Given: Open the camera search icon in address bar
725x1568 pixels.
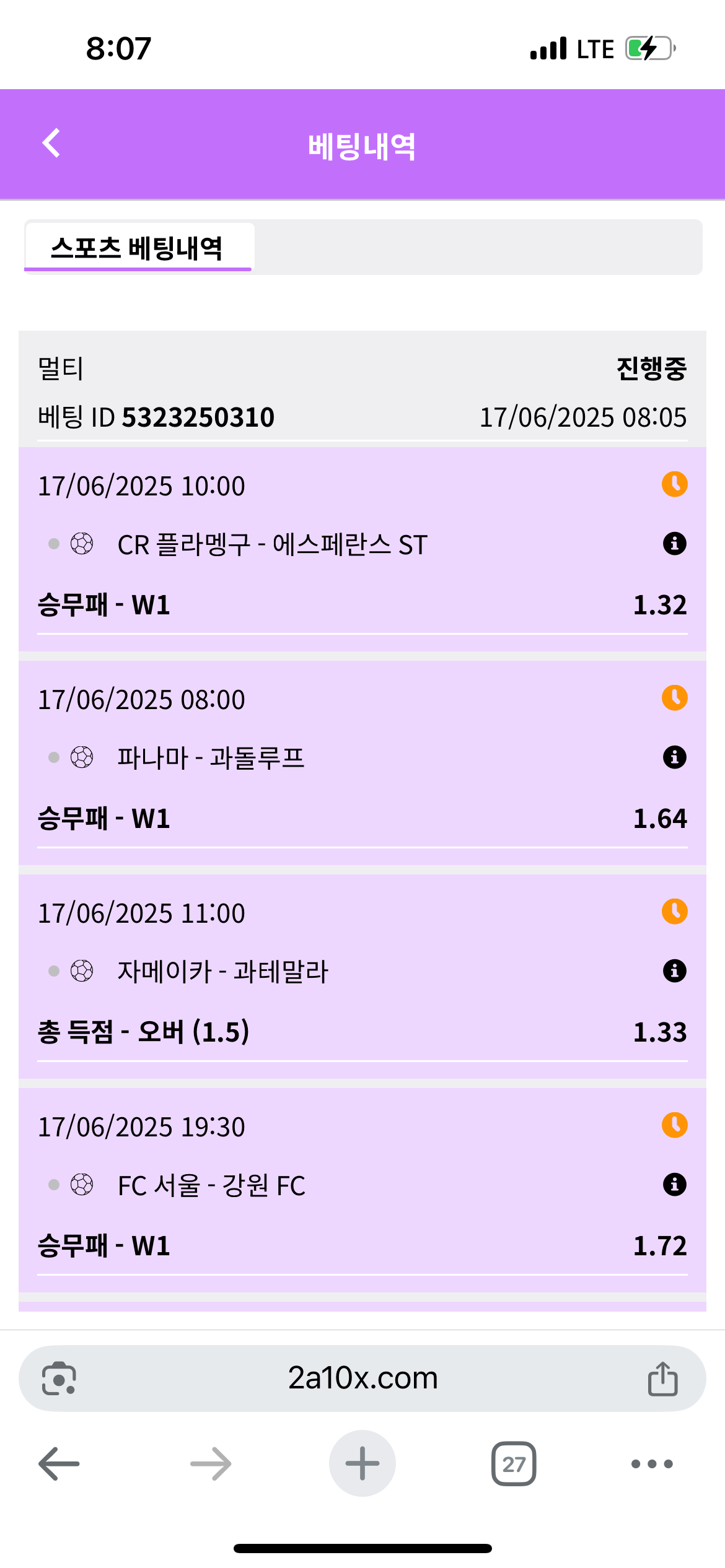Looking at the screenshot, I should click(x=59, y=1379).
